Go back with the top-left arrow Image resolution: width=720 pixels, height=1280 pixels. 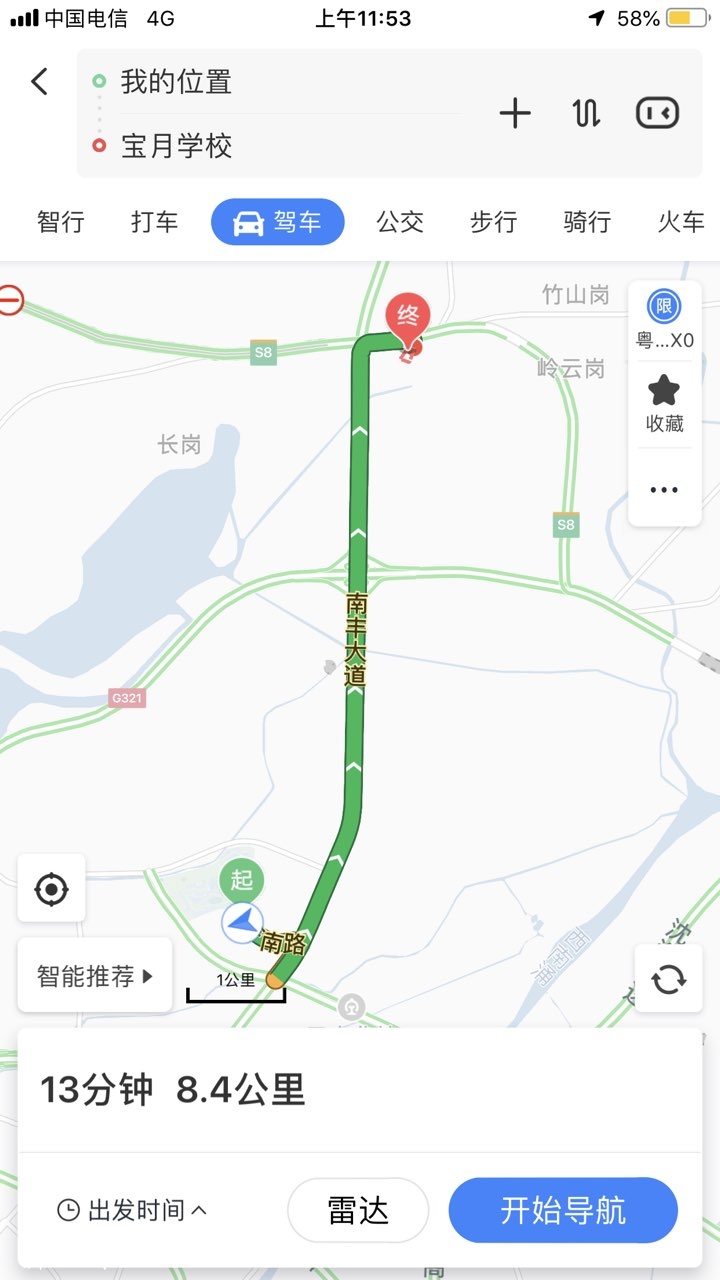(40, 81)
